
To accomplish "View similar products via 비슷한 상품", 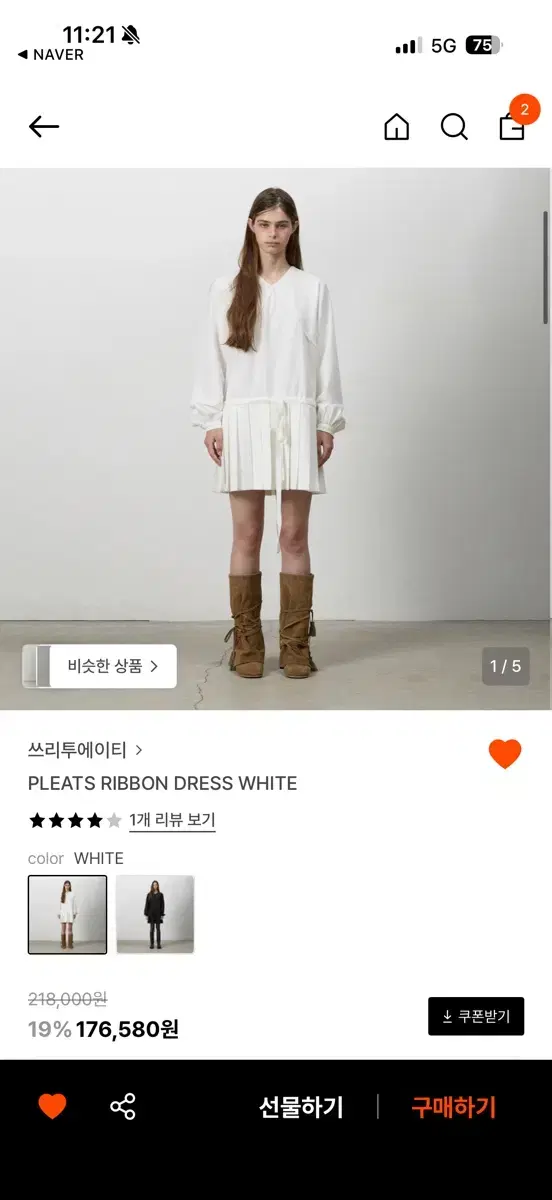I will coord(100,666).
